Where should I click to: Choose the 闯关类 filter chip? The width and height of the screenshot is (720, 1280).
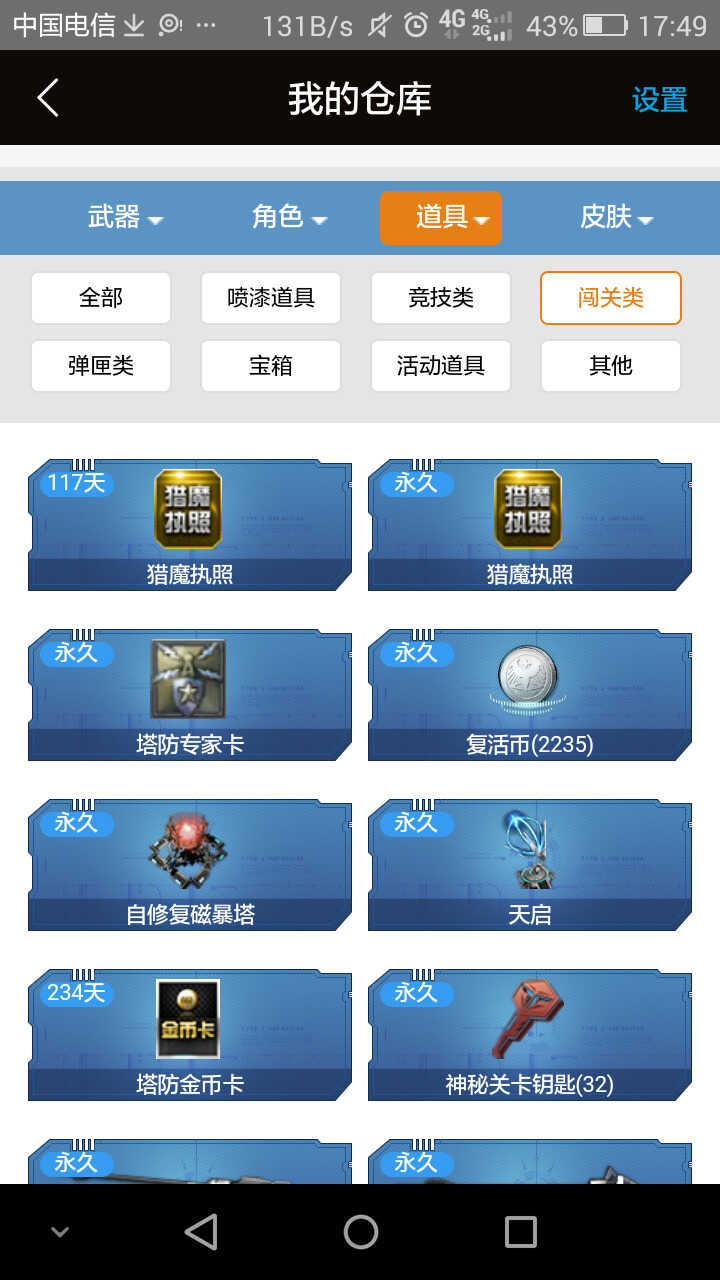611,298
